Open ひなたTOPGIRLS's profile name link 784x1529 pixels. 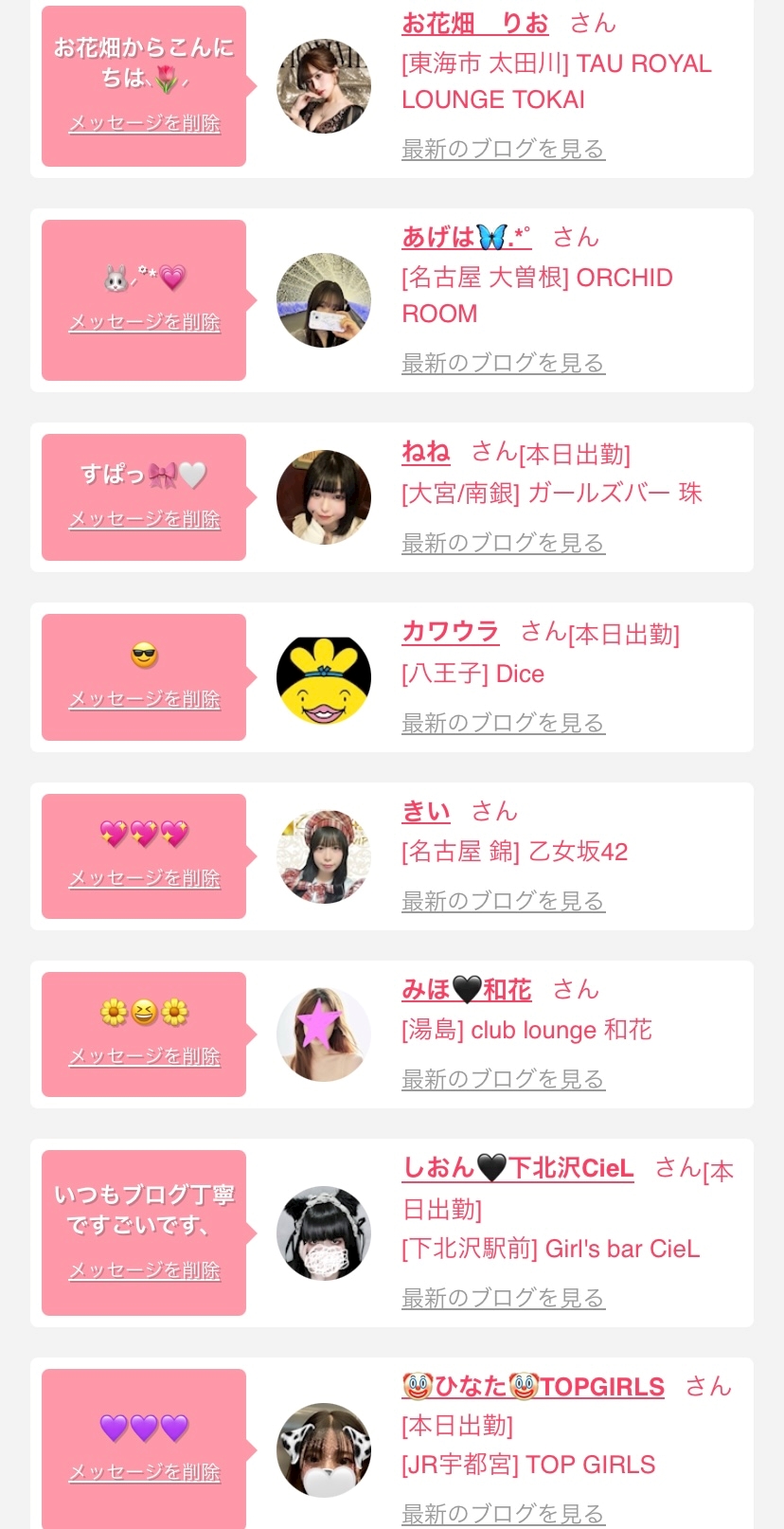533,1387
